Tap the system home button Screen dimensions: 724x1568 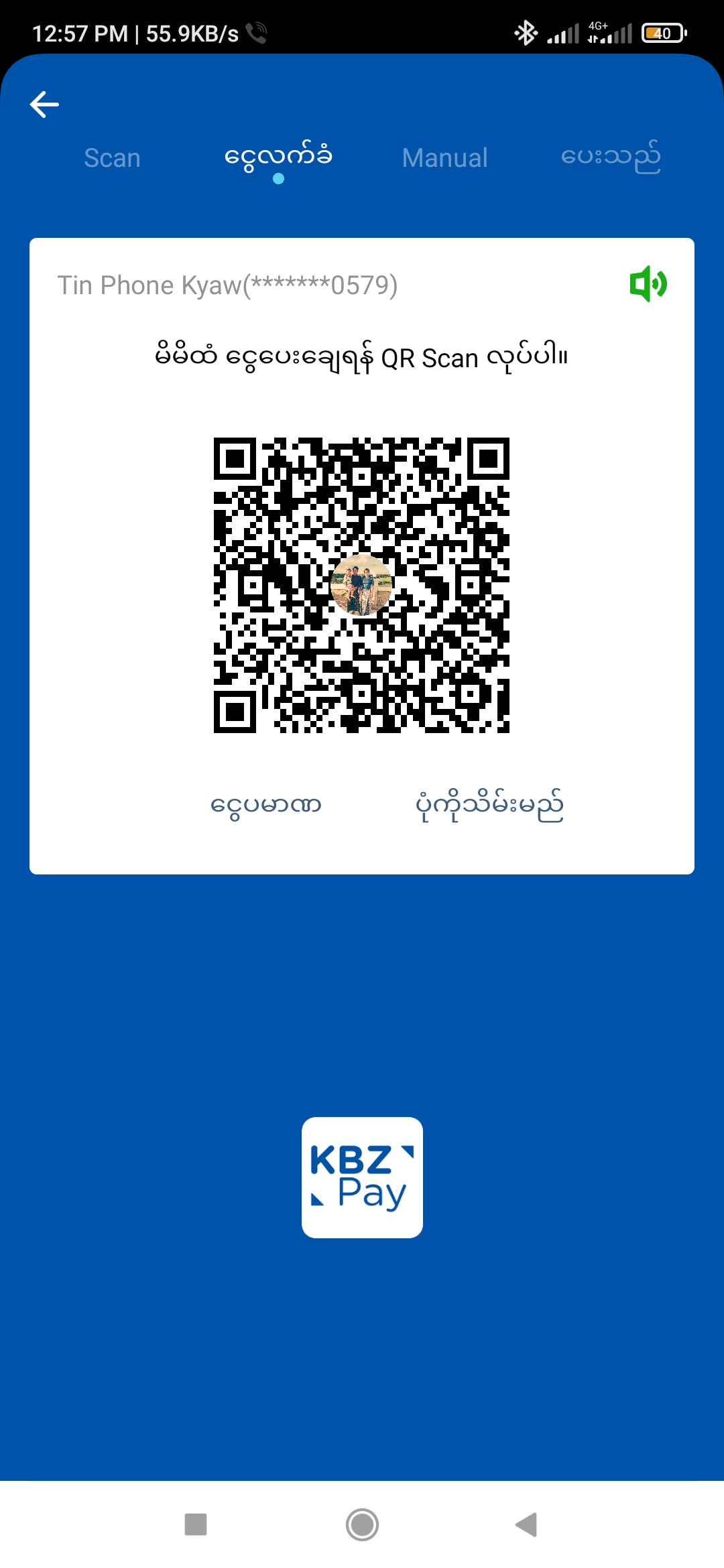coord(362,1524)
